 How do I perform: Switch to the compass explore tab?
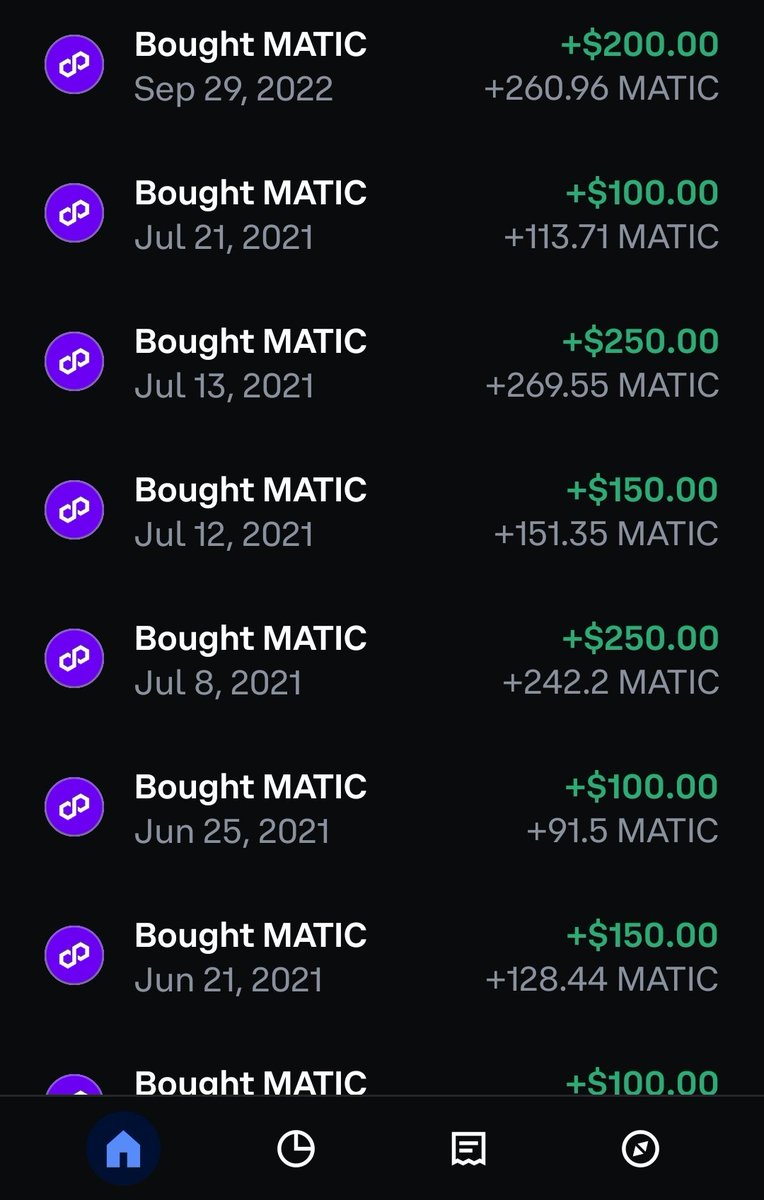pyautogui.click(x=640, y=1149)
